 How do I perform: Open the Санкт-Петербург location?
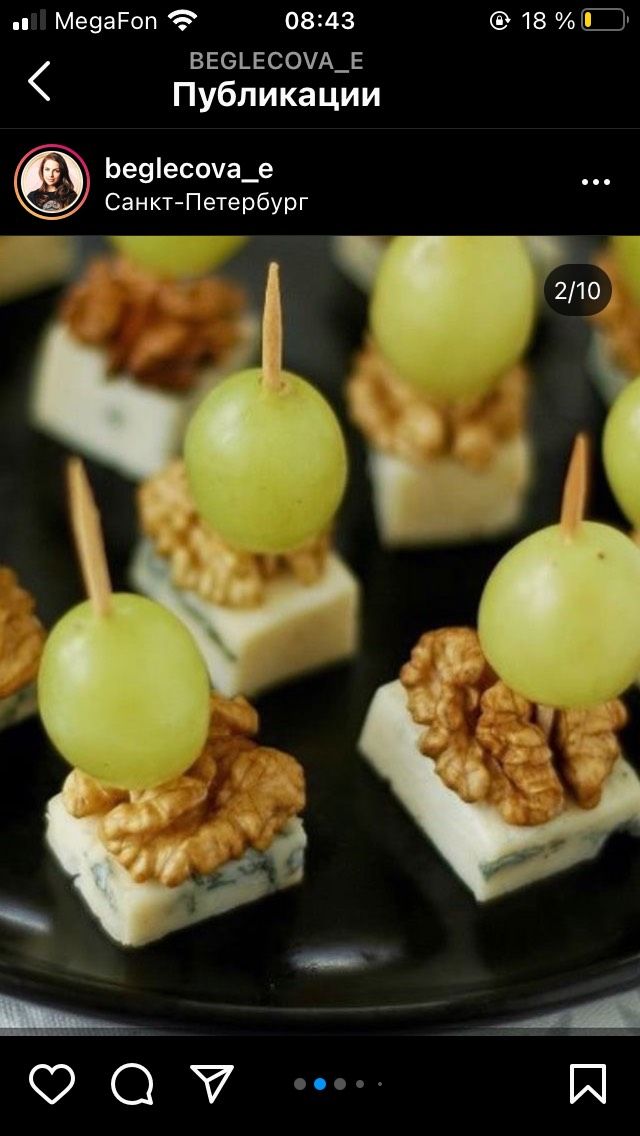[x=206, y=201]
